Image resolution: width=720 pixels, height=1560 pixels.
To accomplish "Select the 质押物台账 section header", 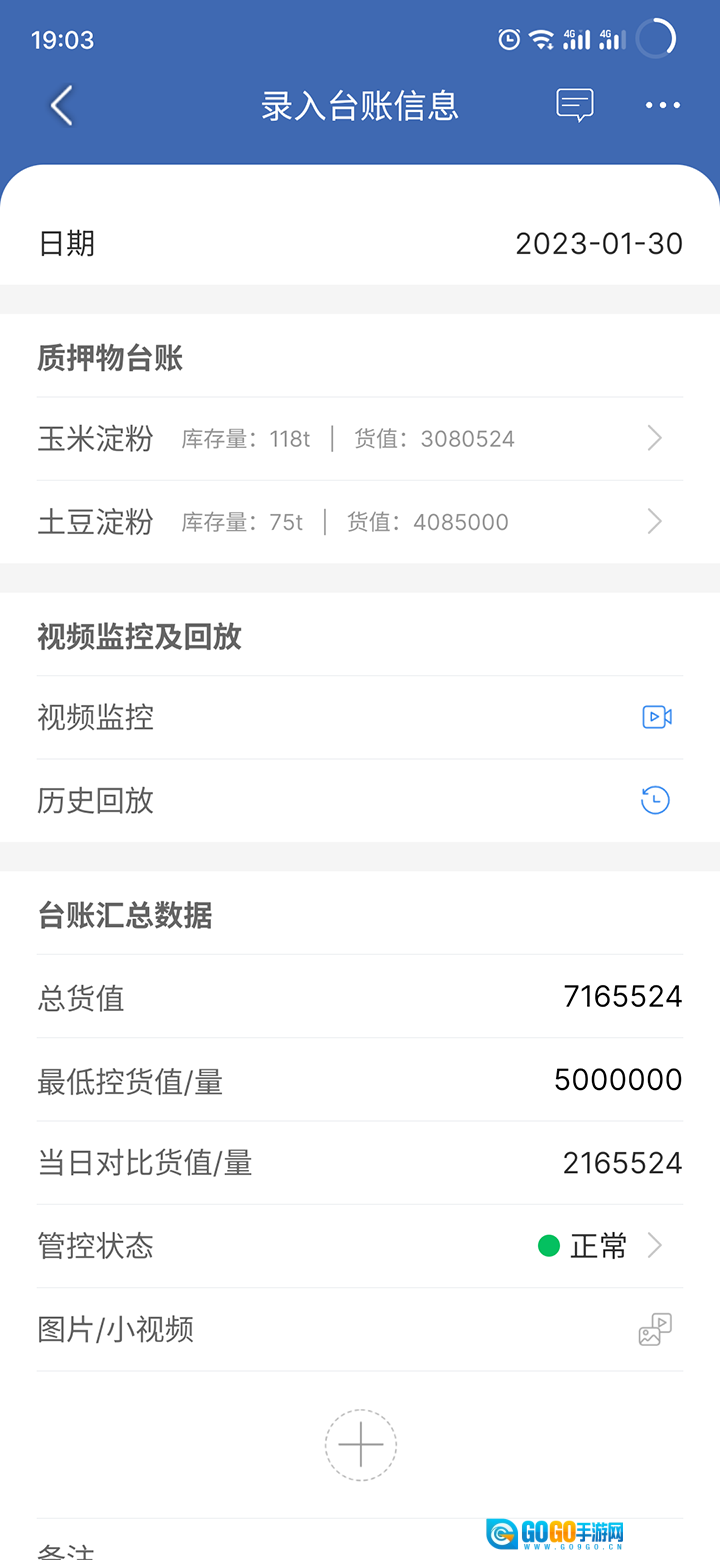I will [109, 358].
